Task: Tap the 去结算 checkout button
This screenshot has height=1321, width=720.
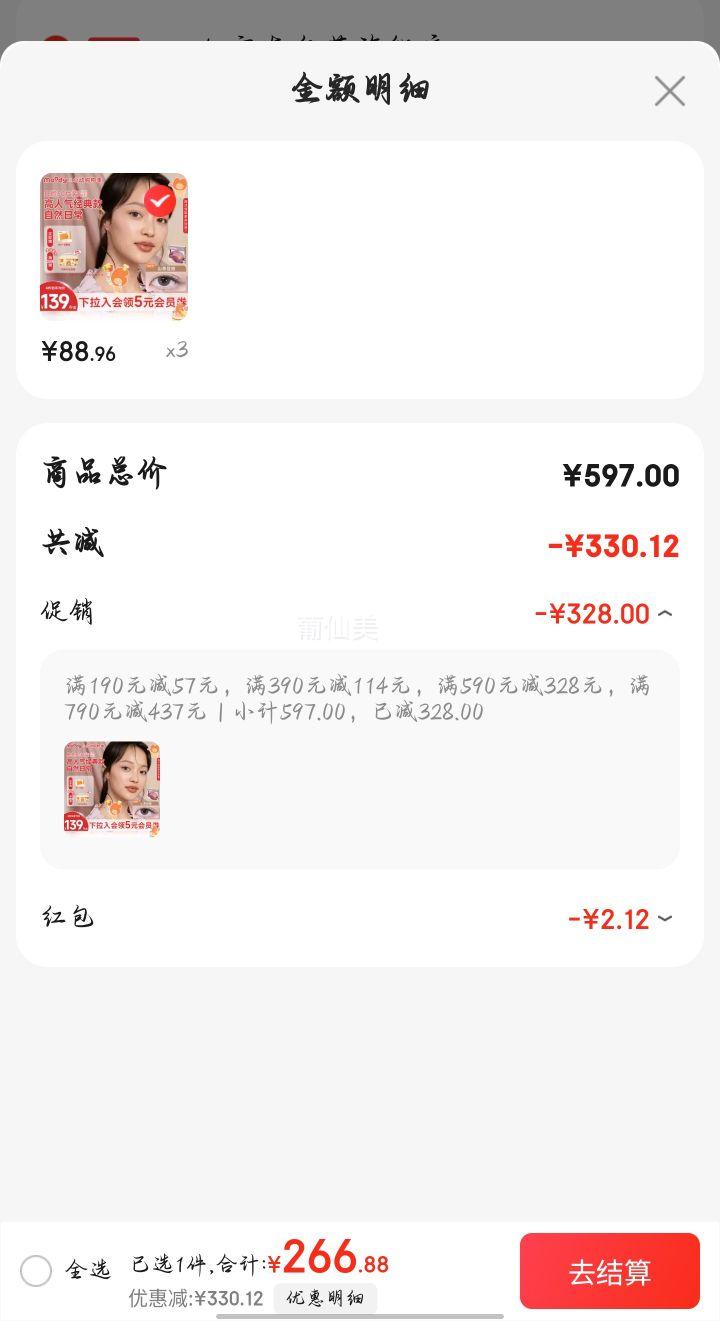Action: (609, 1270)
